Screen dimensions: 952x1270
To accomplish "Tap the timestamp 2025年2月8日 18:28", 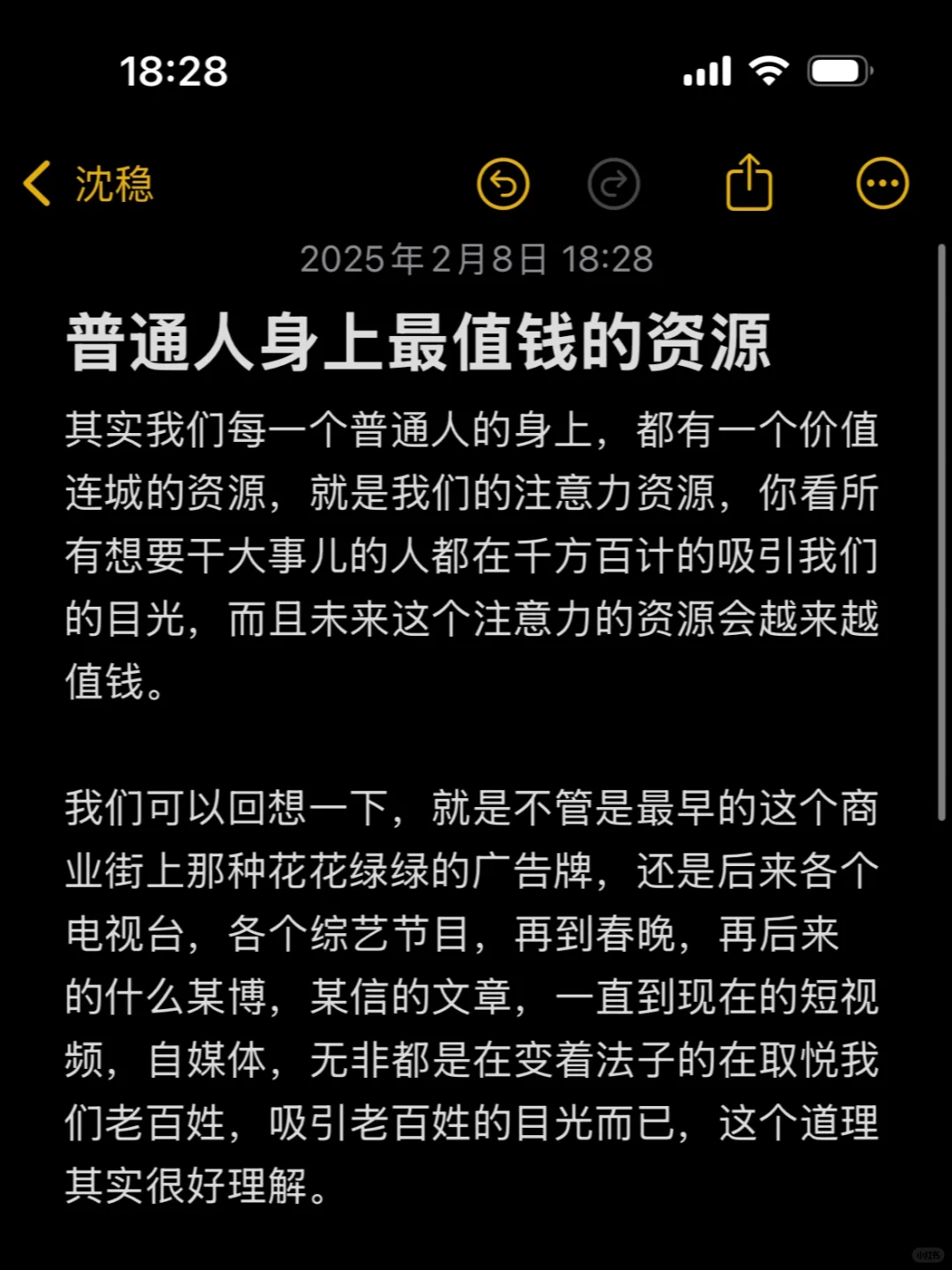I will coord(476,258).
